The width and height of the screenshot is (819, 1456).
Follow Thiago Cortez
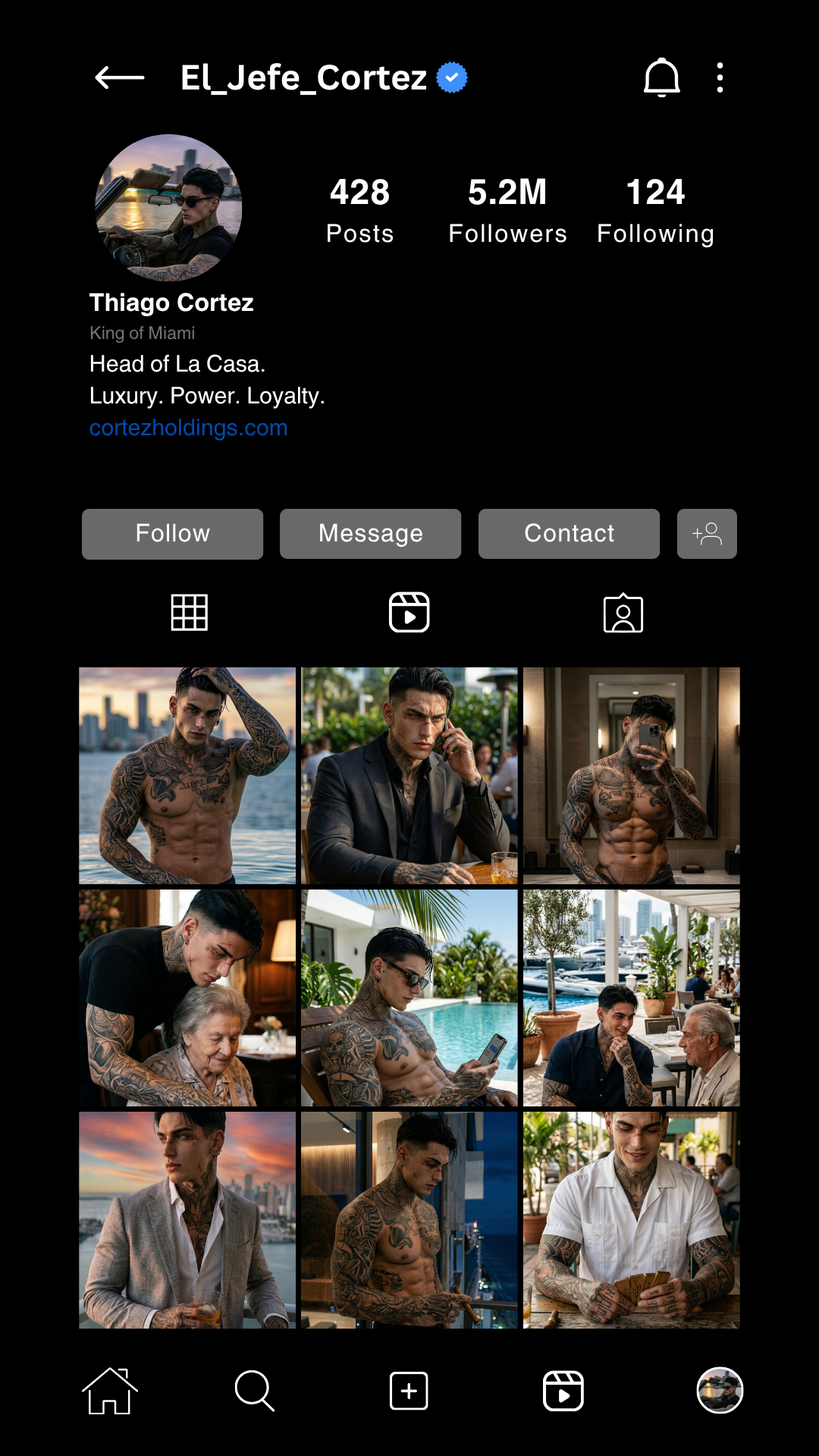pos(172,534)
